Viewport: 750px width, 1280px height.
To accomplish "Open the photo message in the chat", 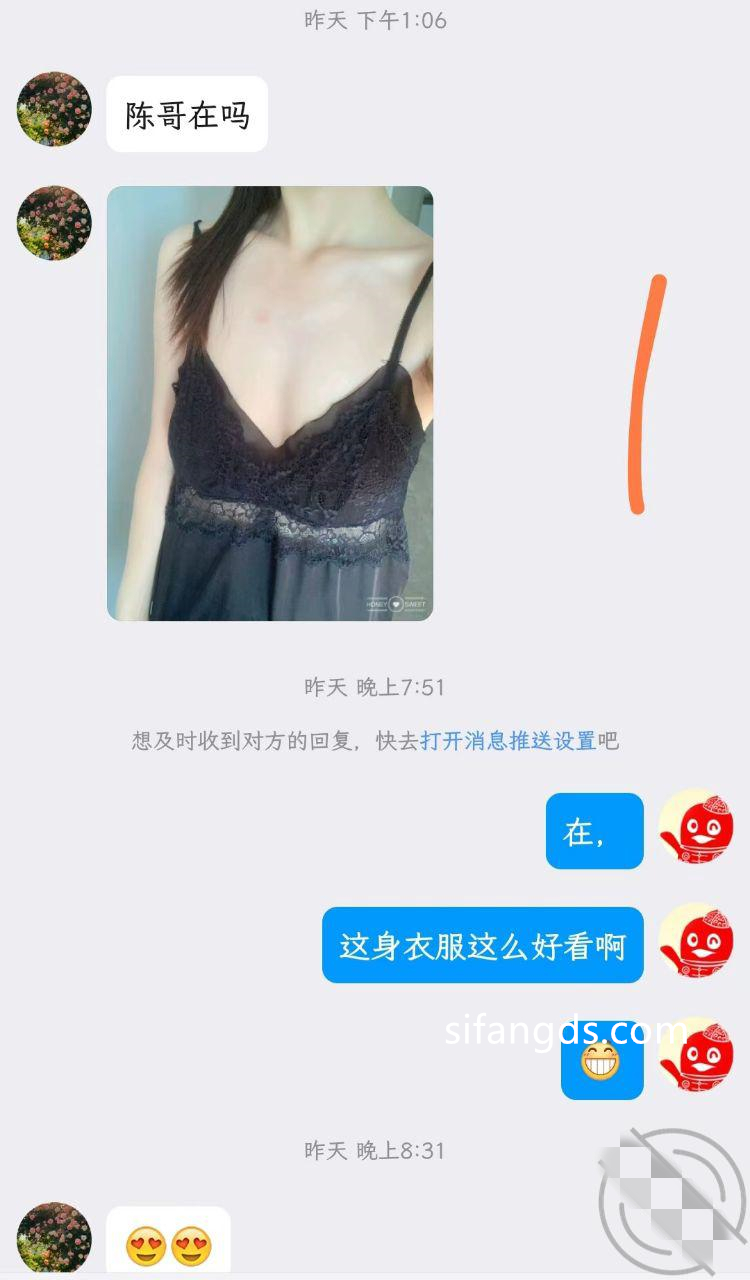I will click(x=270, y=403).
